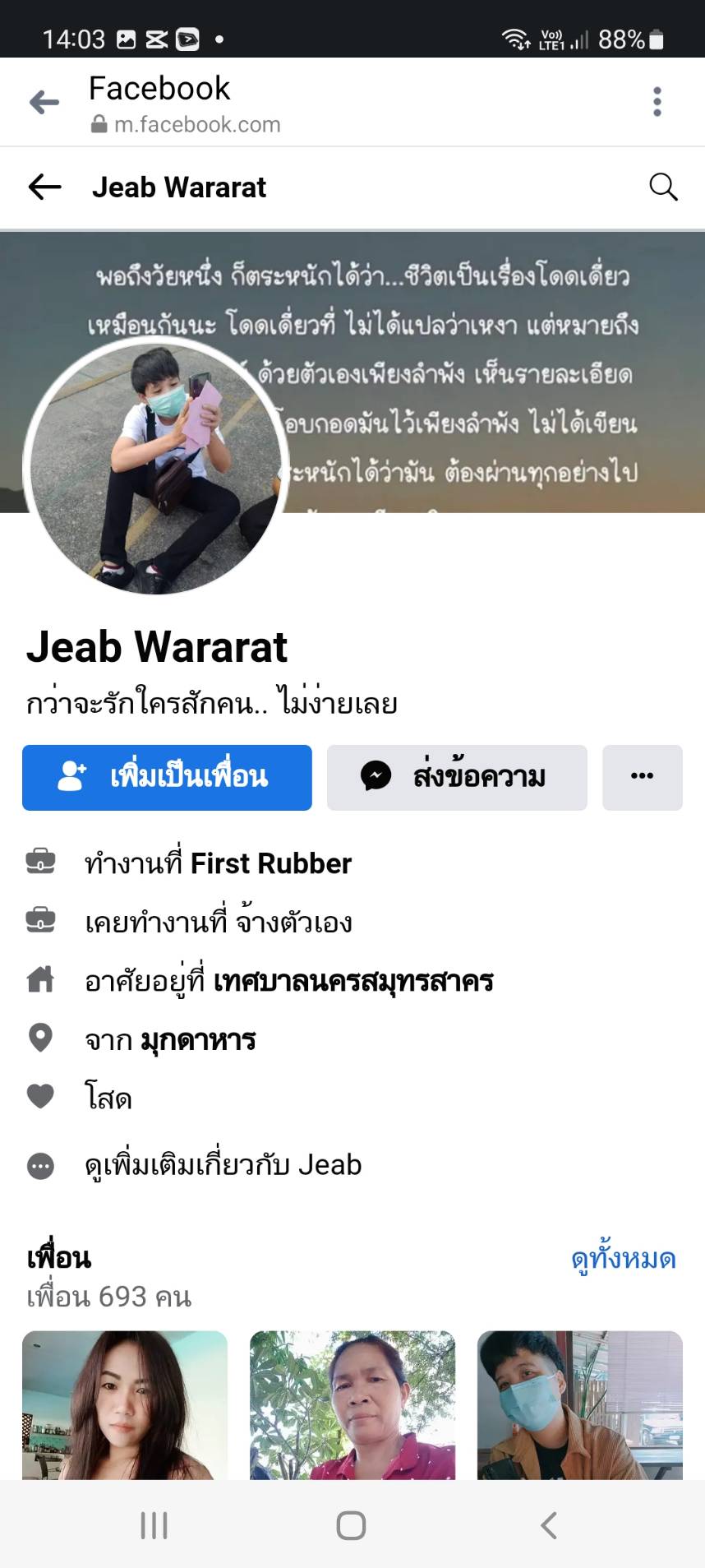
Task: Open First Rubber workplace link
Action: [x=270, y=863]
